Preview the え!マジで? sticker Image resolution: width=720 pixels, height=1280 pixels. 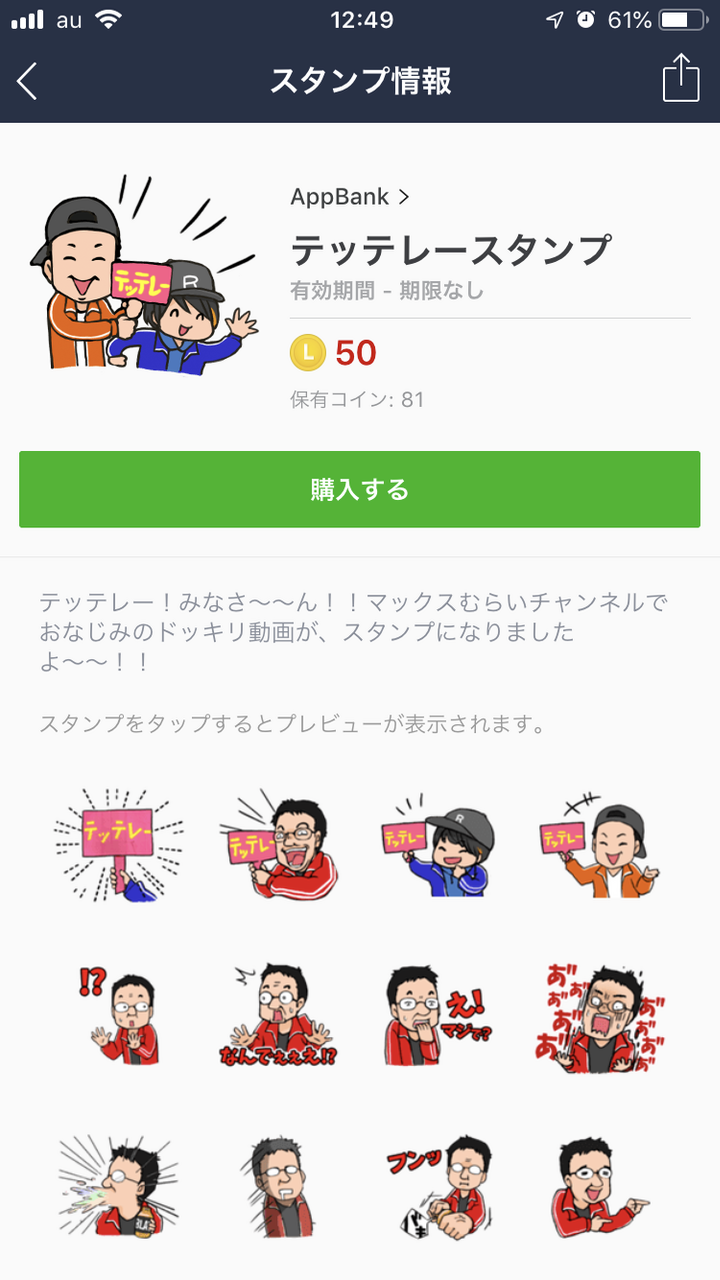pos(438,1015)
